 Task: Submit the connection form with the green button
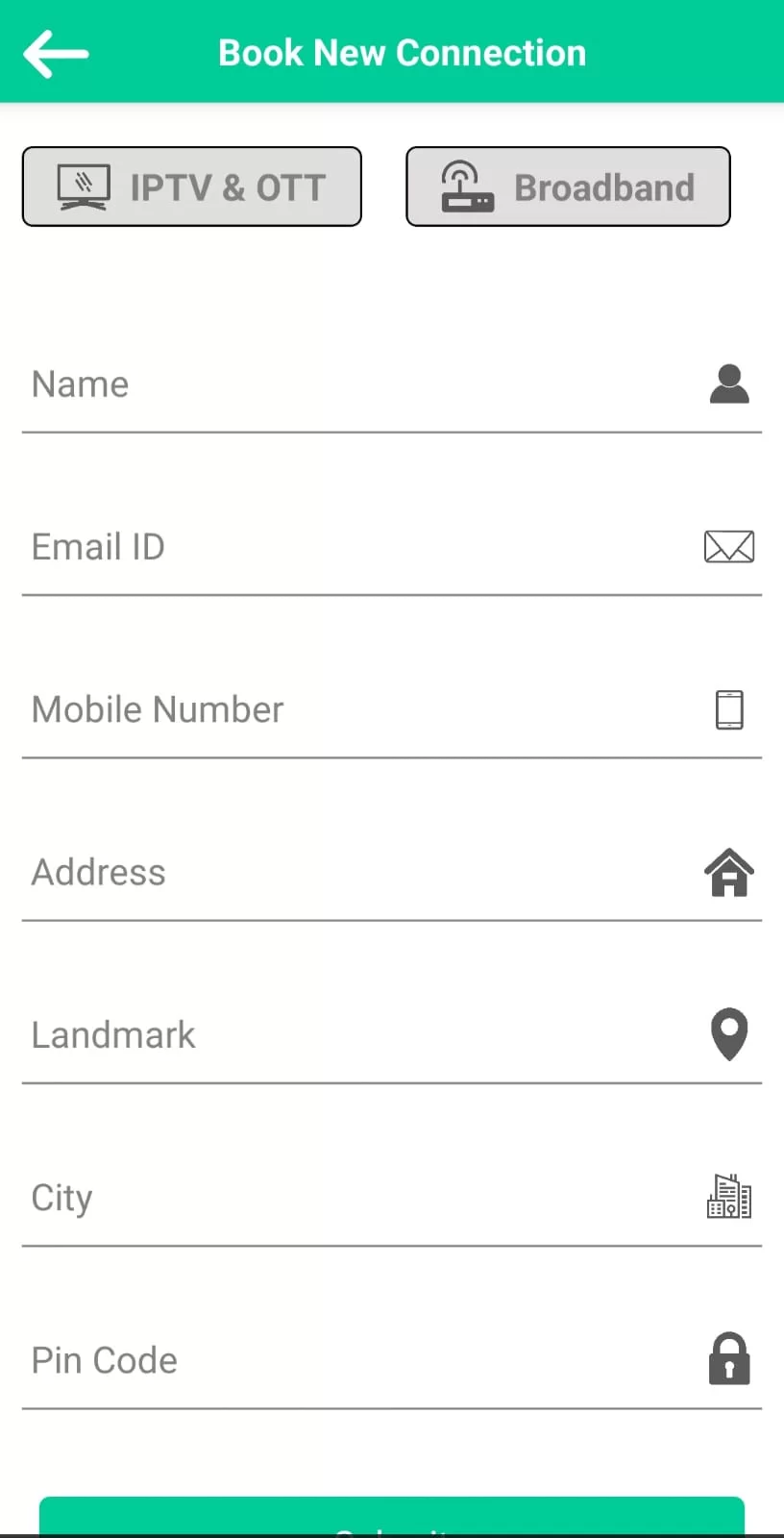tap(392, 1517)
